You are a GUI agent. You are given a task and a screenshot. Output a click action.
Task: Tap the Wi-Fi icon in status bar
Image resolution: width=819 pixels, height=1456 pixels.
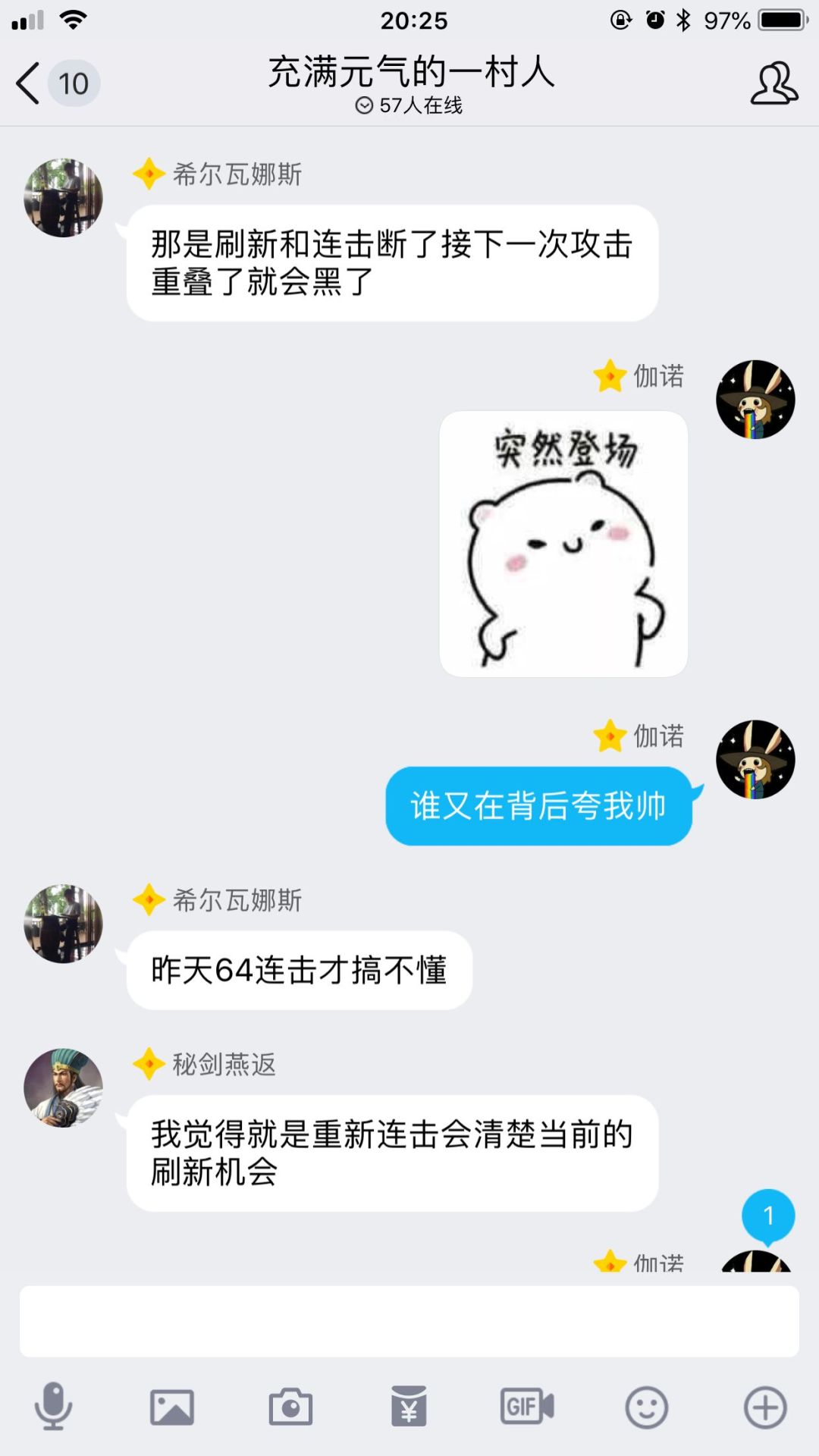click(x=74, y=20)
